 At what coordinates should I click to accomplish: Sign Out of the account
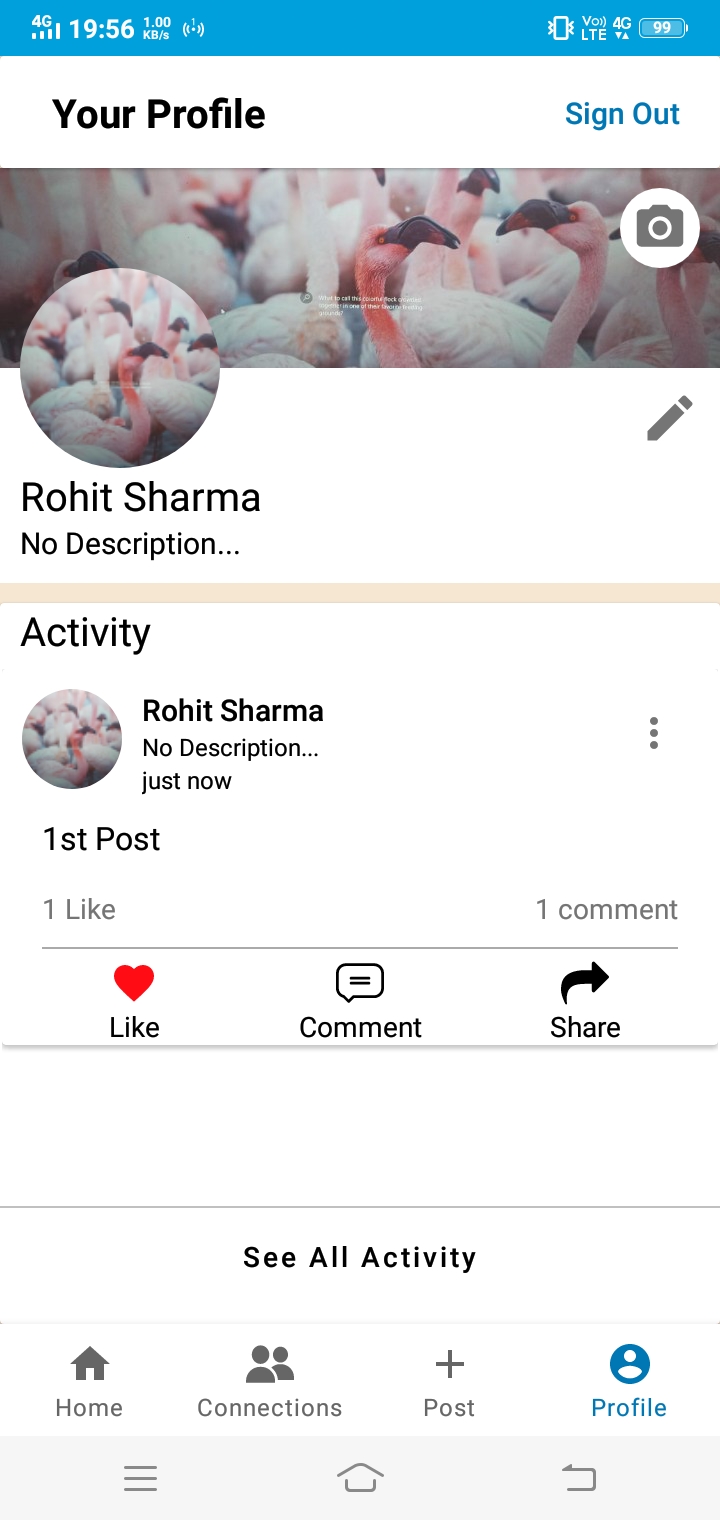tap(622, 113)
